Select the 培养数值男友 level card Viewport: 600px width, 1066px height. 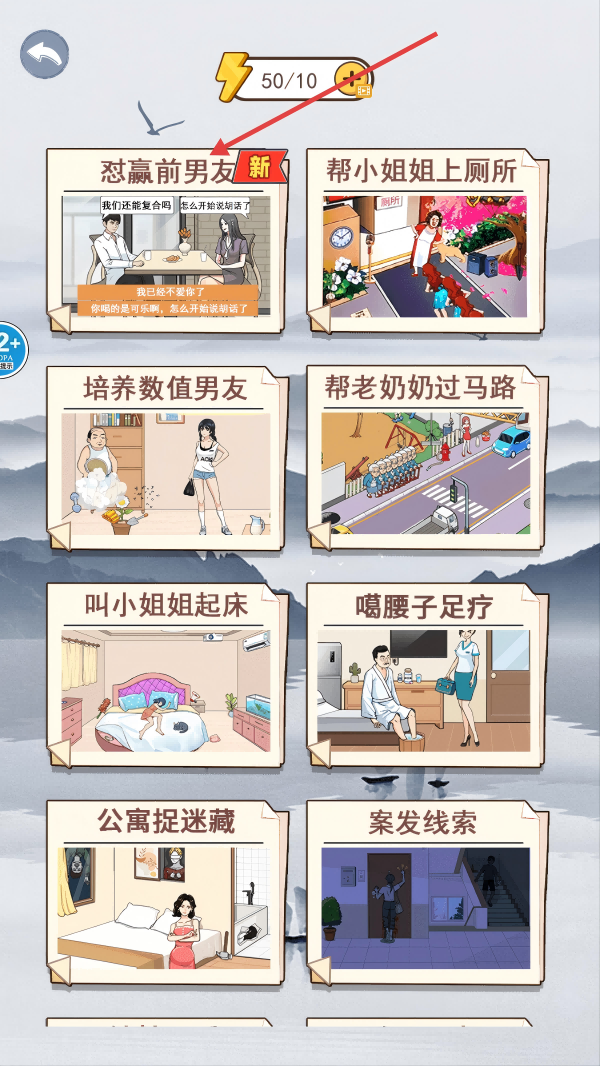166,460
